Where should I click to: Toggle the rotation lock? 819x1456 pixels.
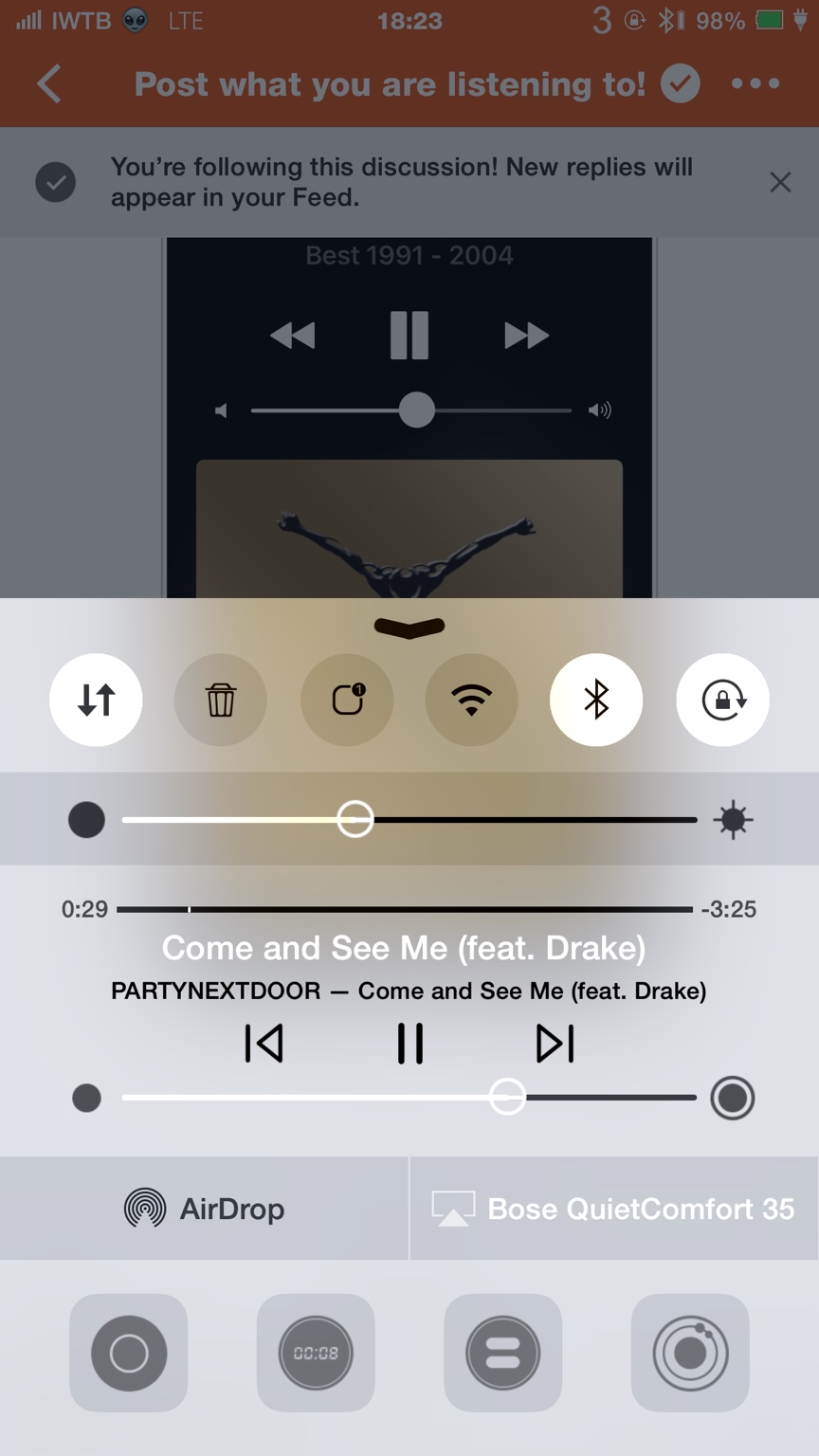click(722, 700)
